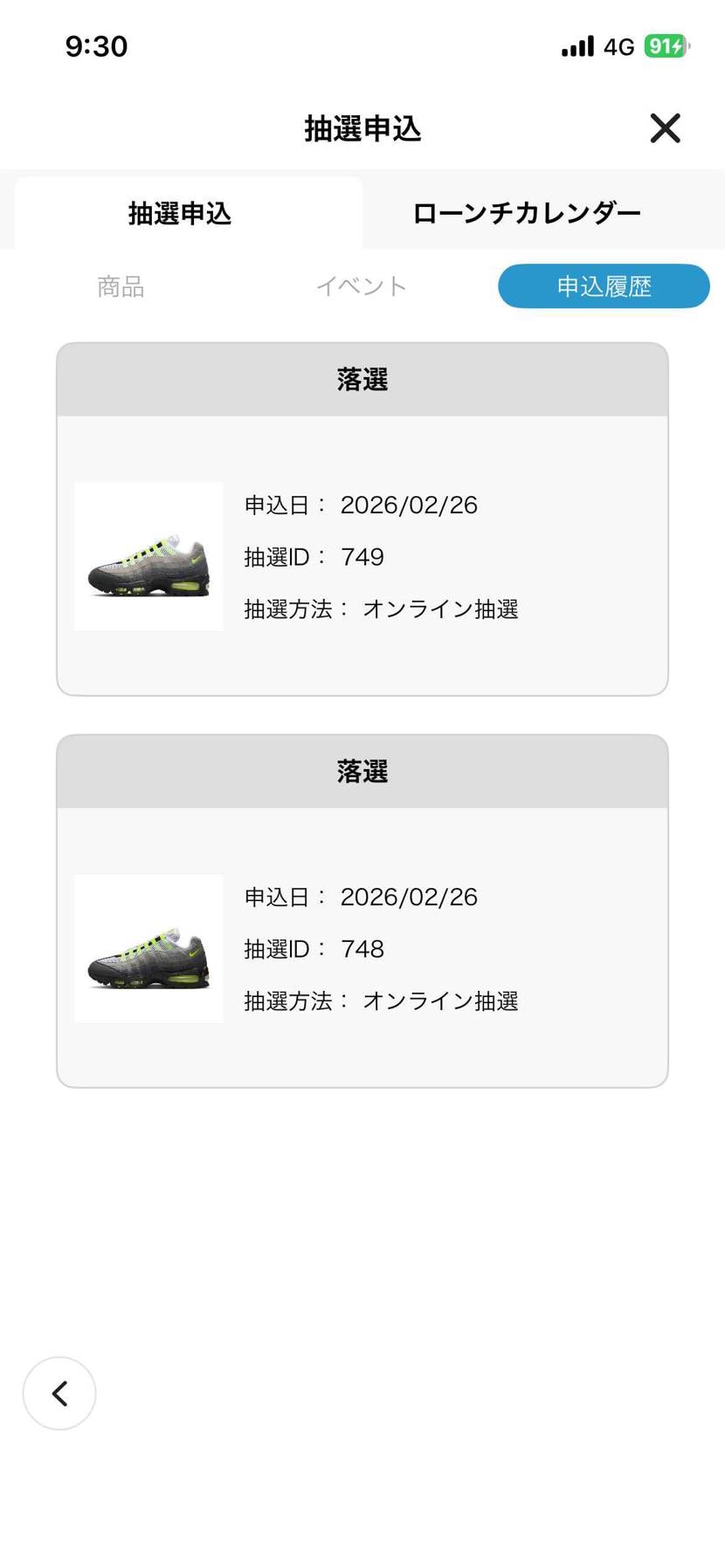Select the 商品 sub-tab
Viewport: 725px width, 1568px height.
(121, 286)
